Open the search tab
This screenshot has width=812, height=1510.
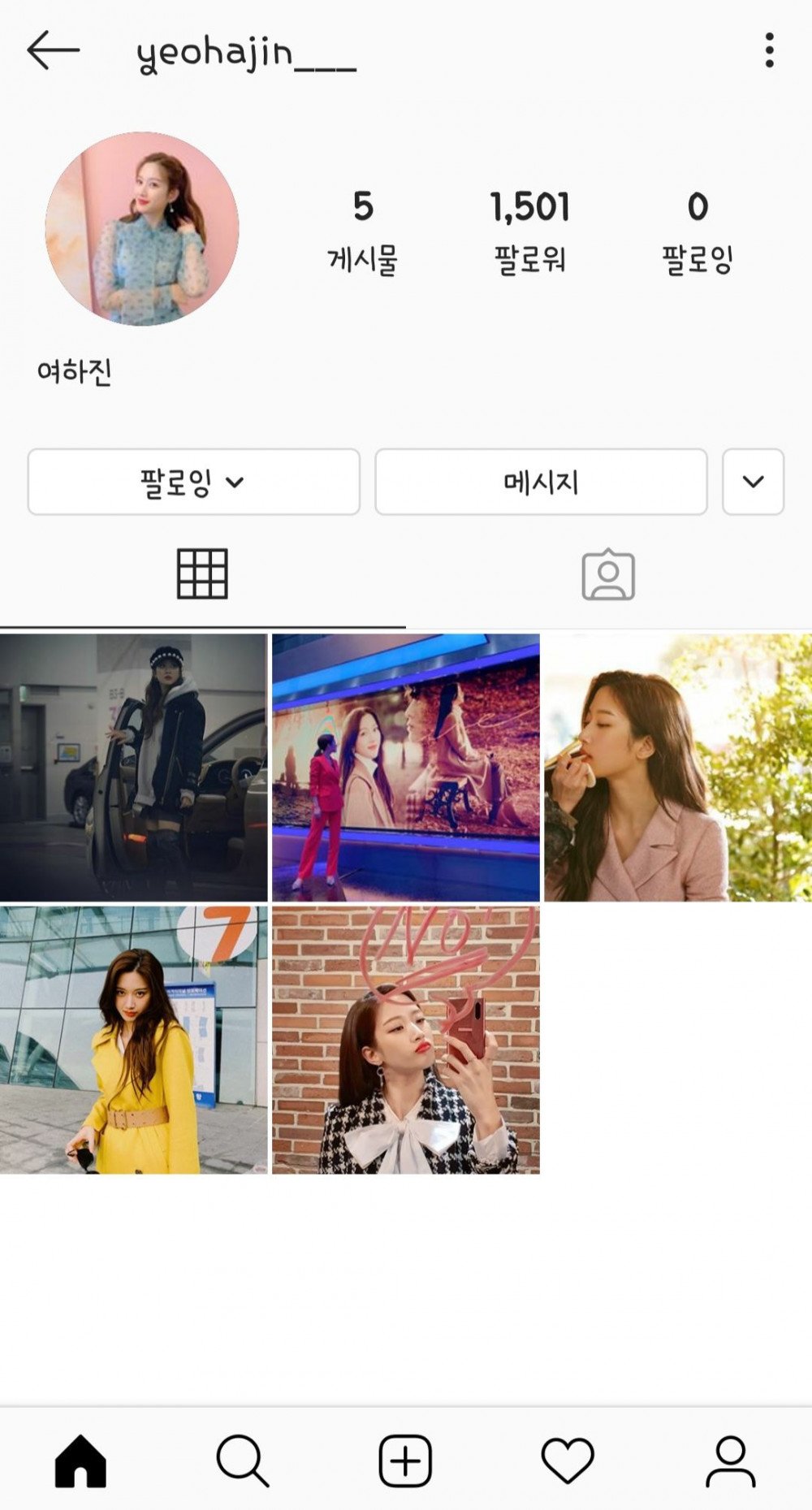[x=242, y=1461]
